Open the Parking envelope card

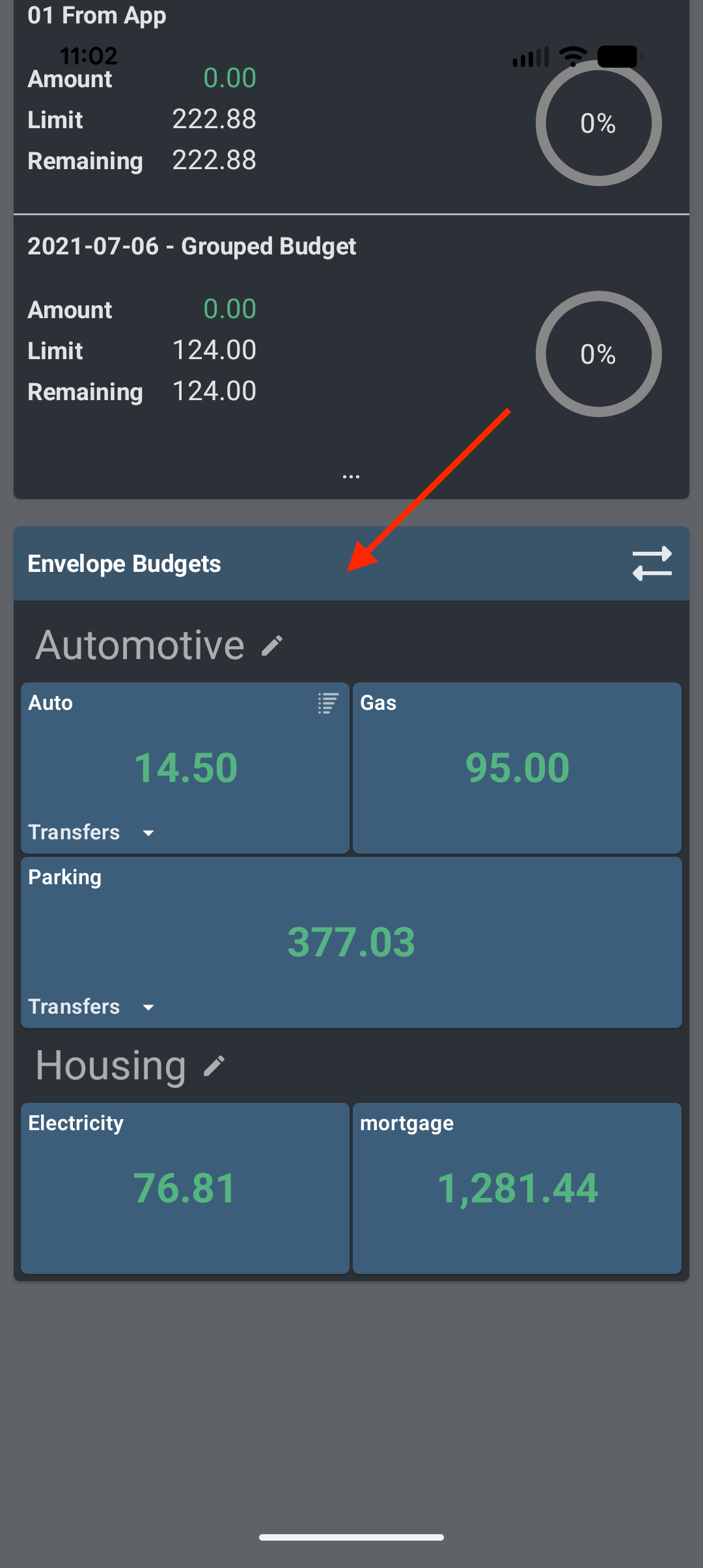(x=351, y=941)
